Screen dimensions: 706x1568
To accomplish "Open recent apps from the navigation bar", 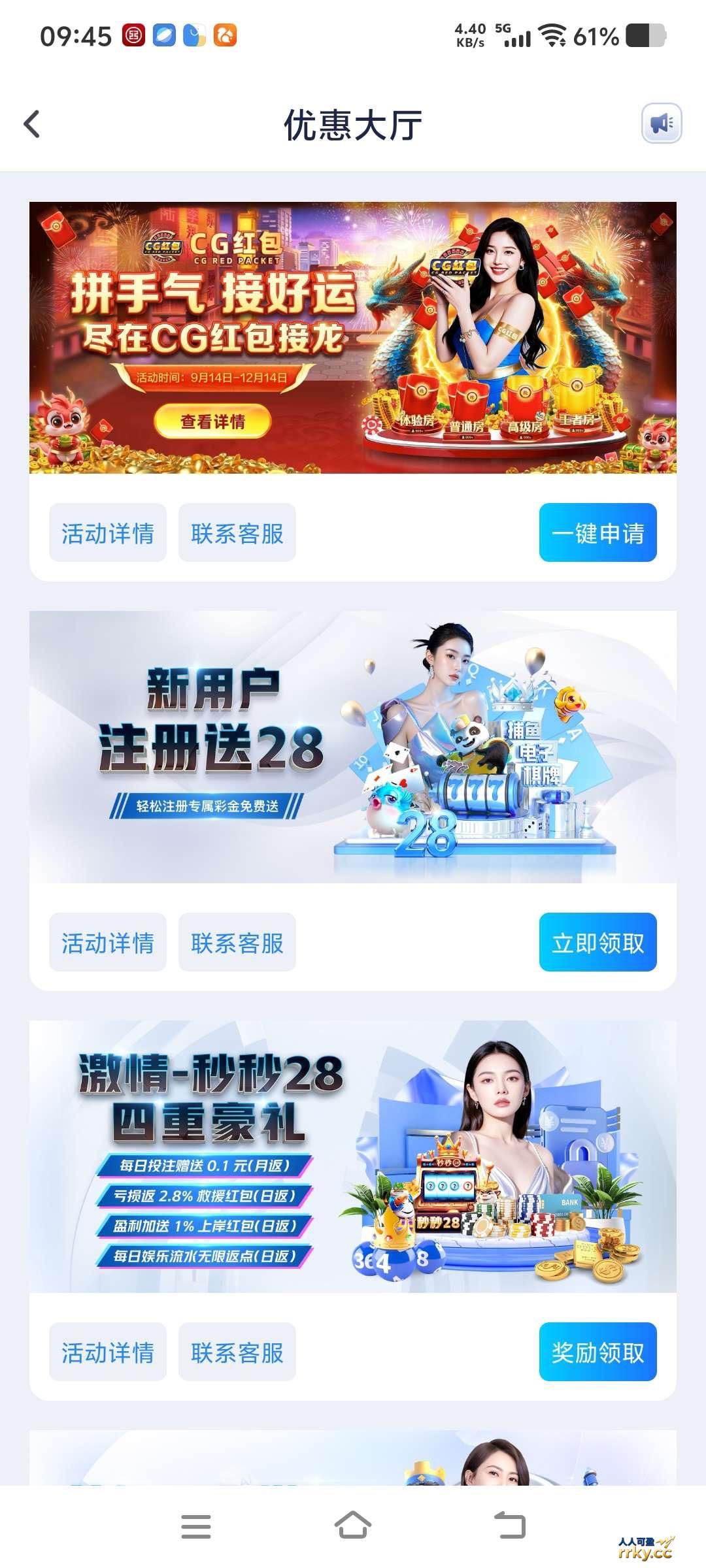I will coord(196,1527).
